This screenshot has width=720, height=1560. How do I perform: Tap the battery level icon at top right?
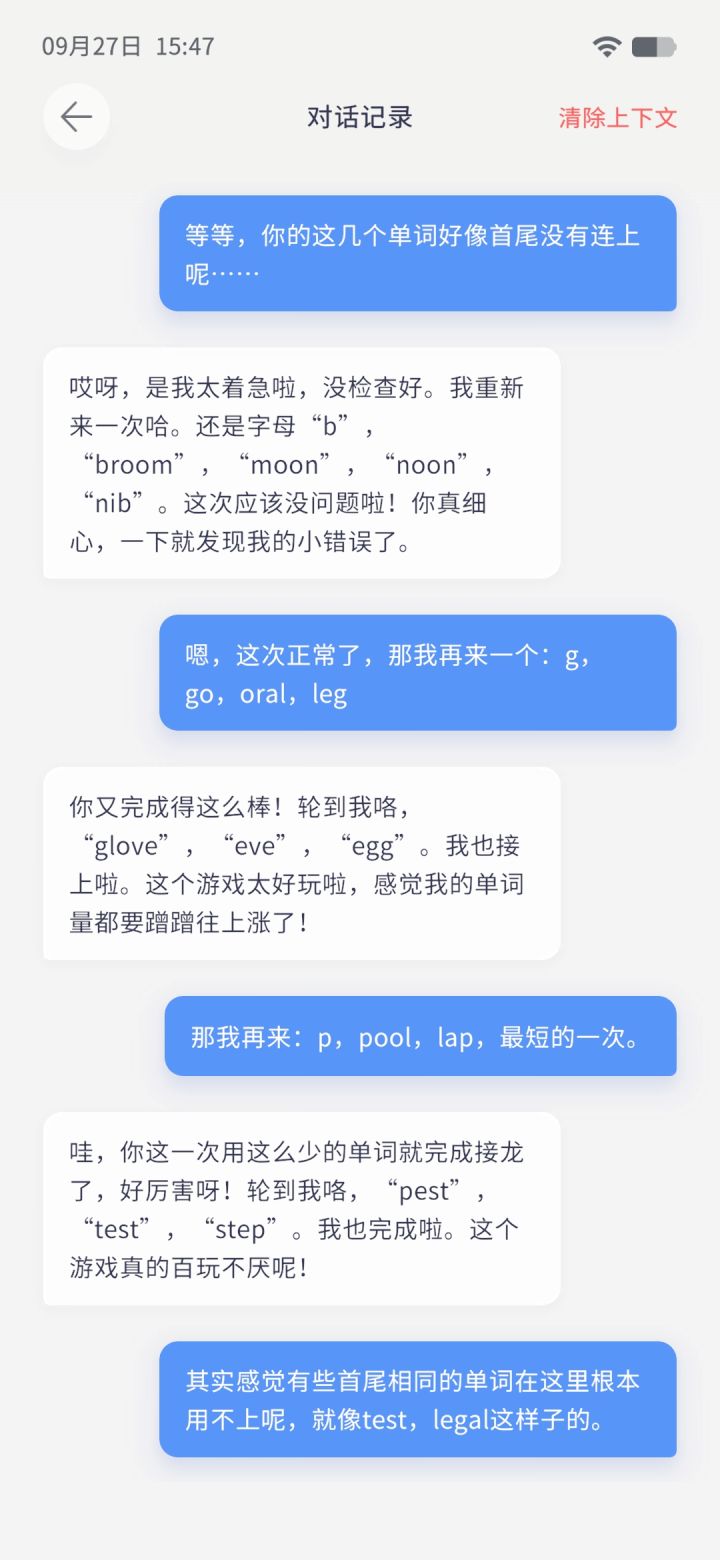(655, 45)
